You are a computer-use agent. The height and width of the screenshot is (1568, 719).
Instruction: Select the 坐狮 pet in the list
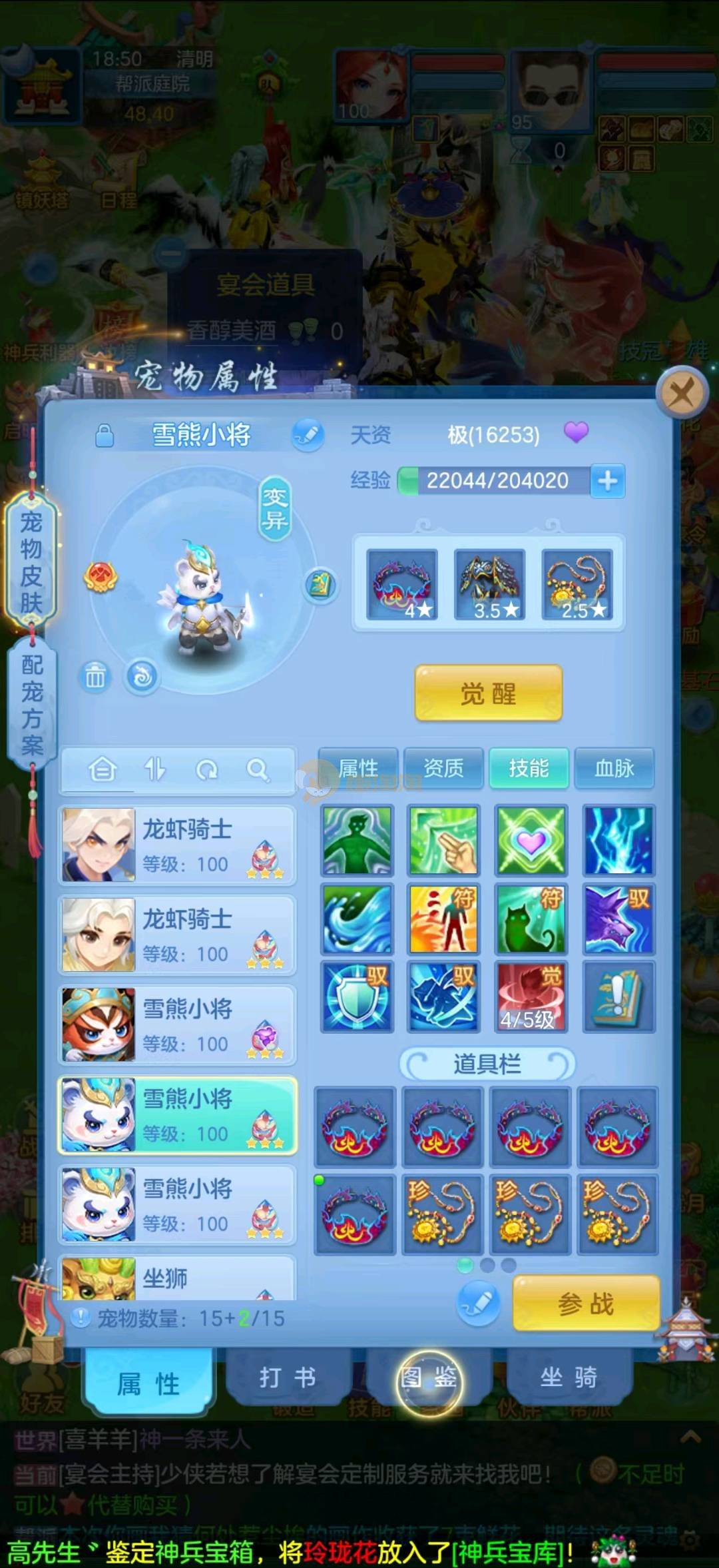[176, 1278]
